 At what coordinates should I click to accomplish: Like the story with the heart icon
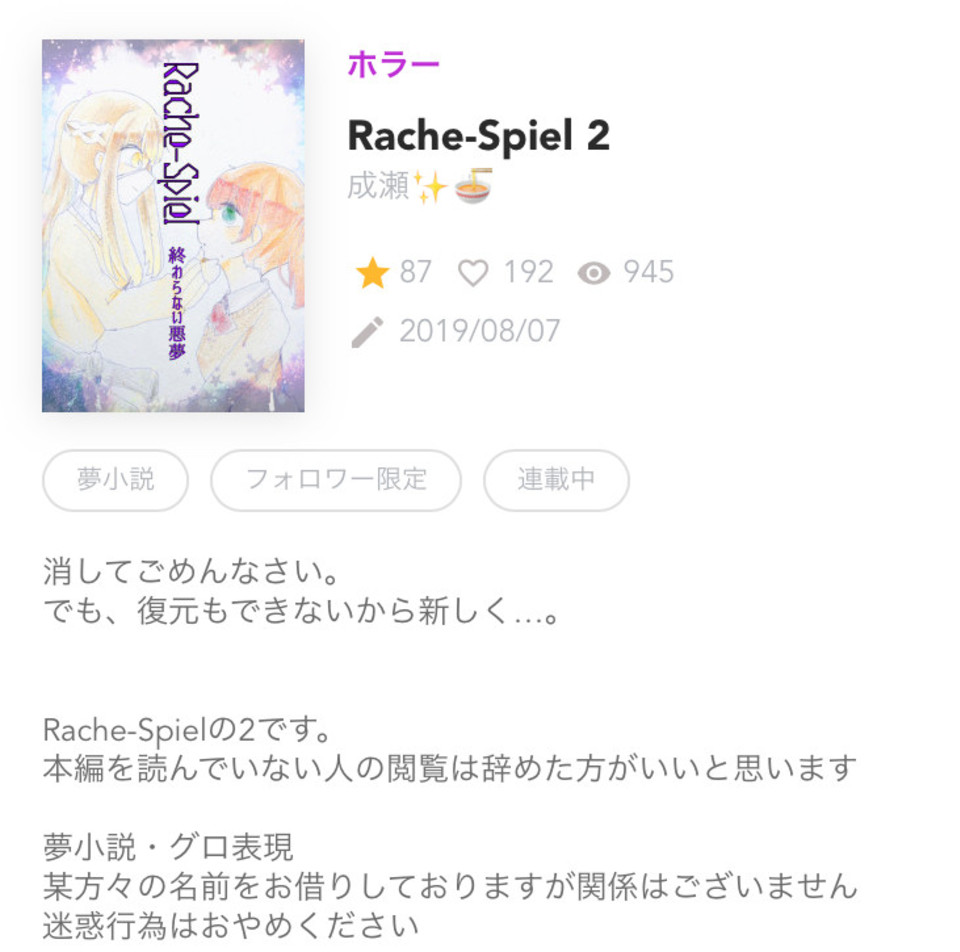[x=472, y=273]
